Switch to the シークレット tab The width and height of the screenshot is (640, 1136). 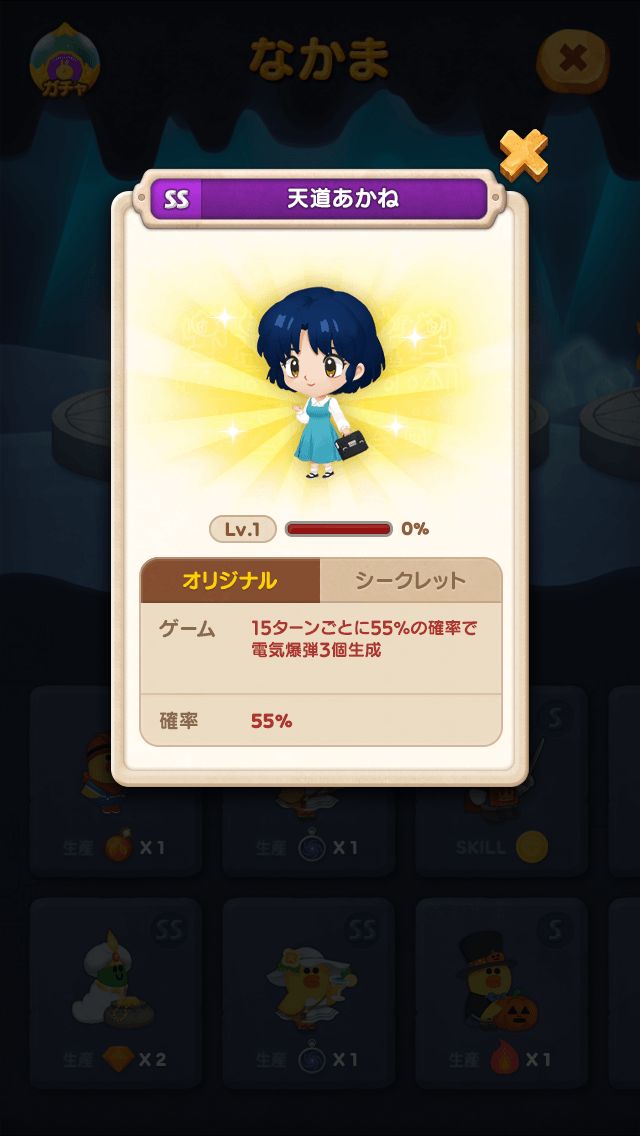tap(411, 581)
